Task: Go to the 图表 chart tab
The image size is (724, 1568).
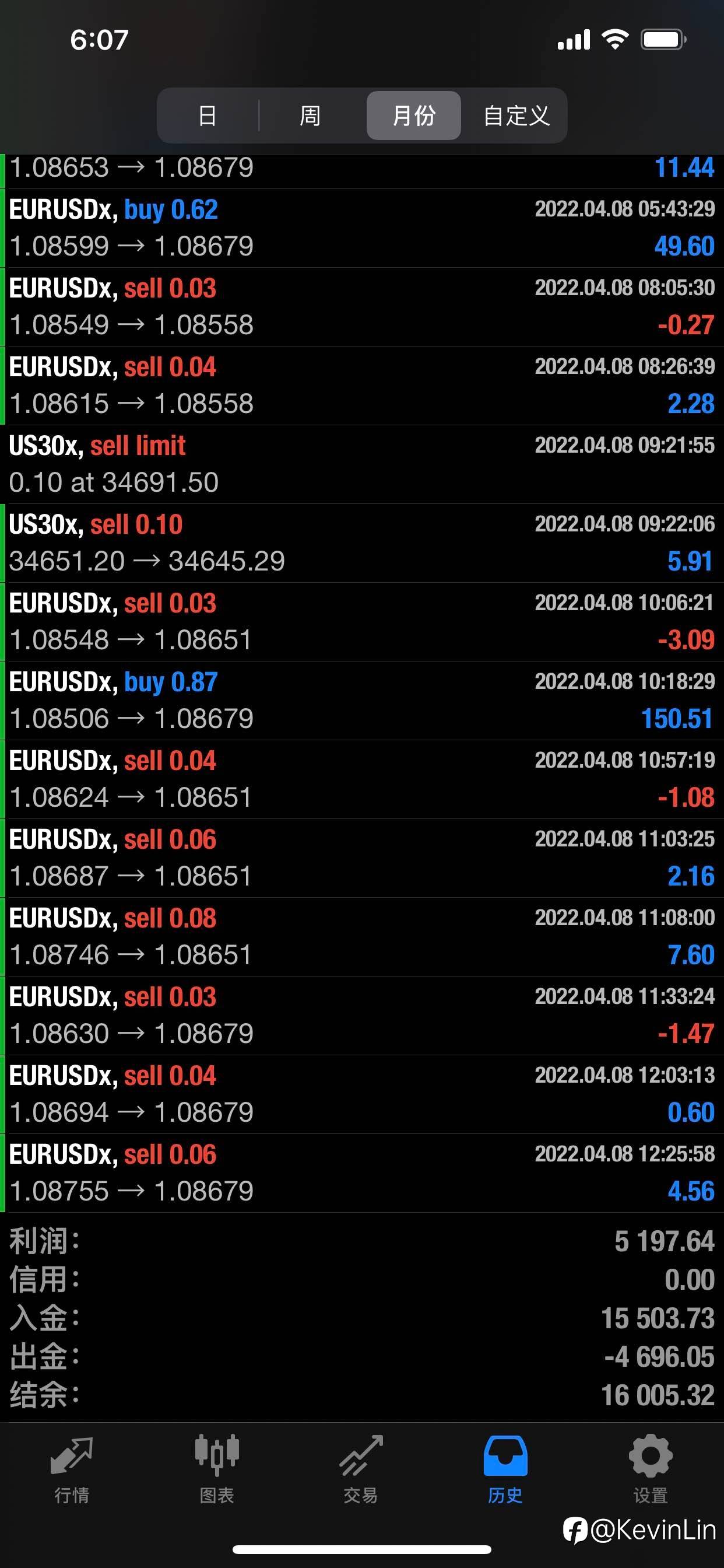Action: tap(217, 1469)
